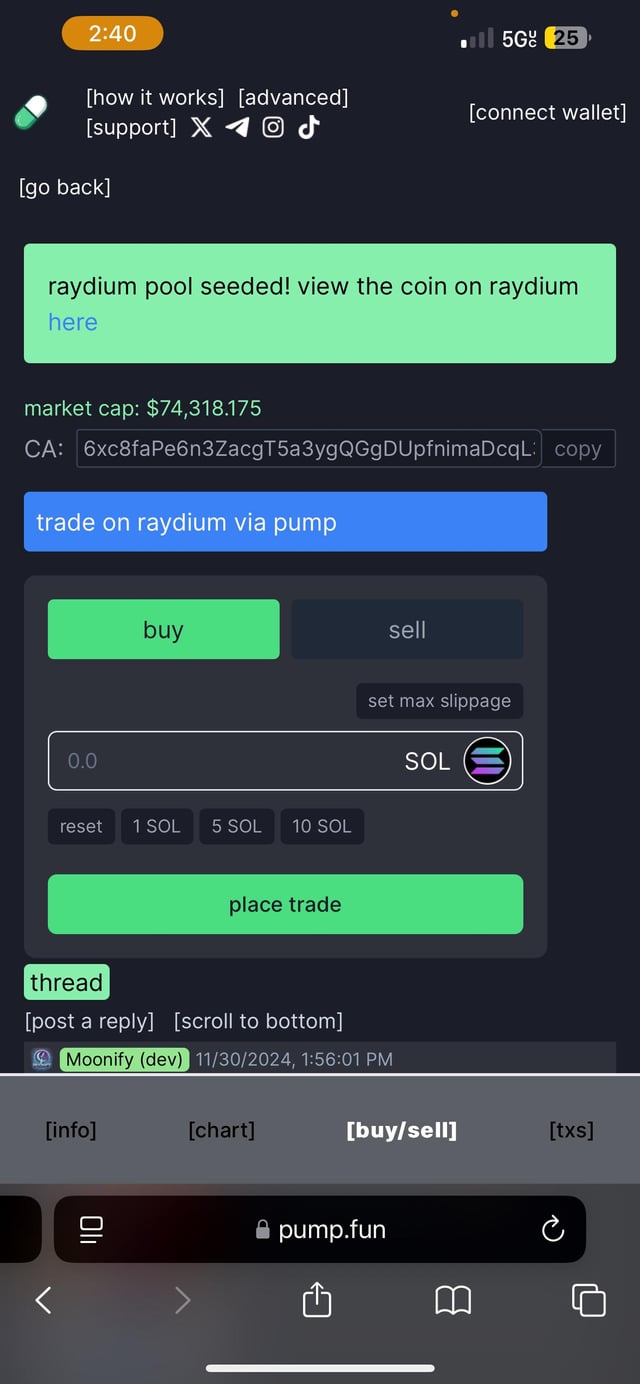Open the Instagram icon
640x1384 pixels.
[x=273, y=127]
